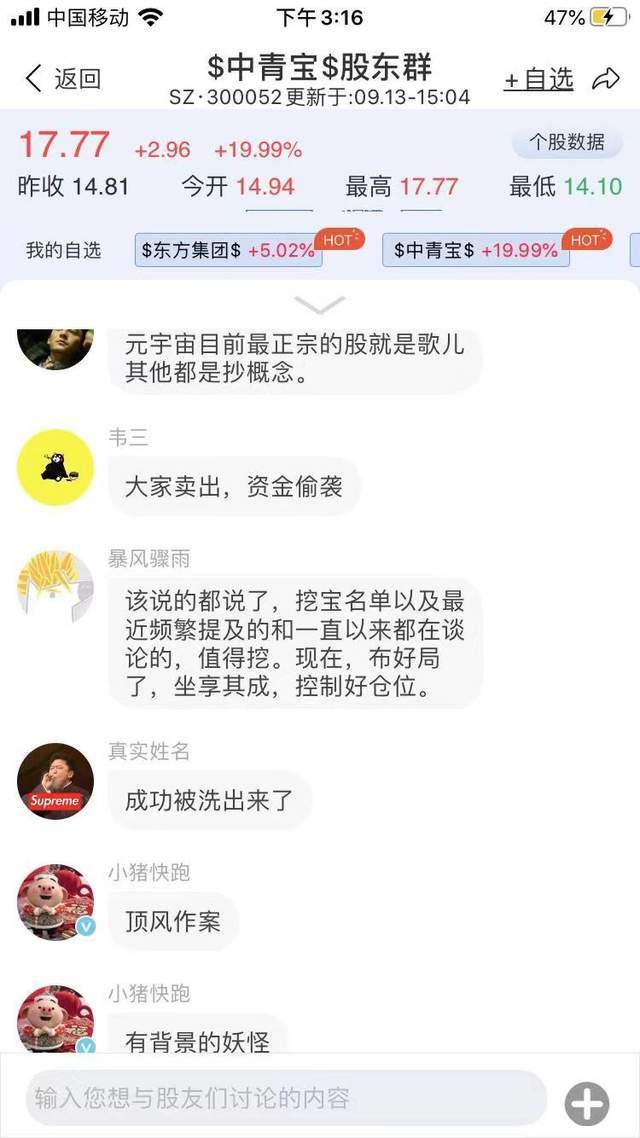Open 真实姓名's profile avatar
640x1138 pixels.
(x=56, y=781)
